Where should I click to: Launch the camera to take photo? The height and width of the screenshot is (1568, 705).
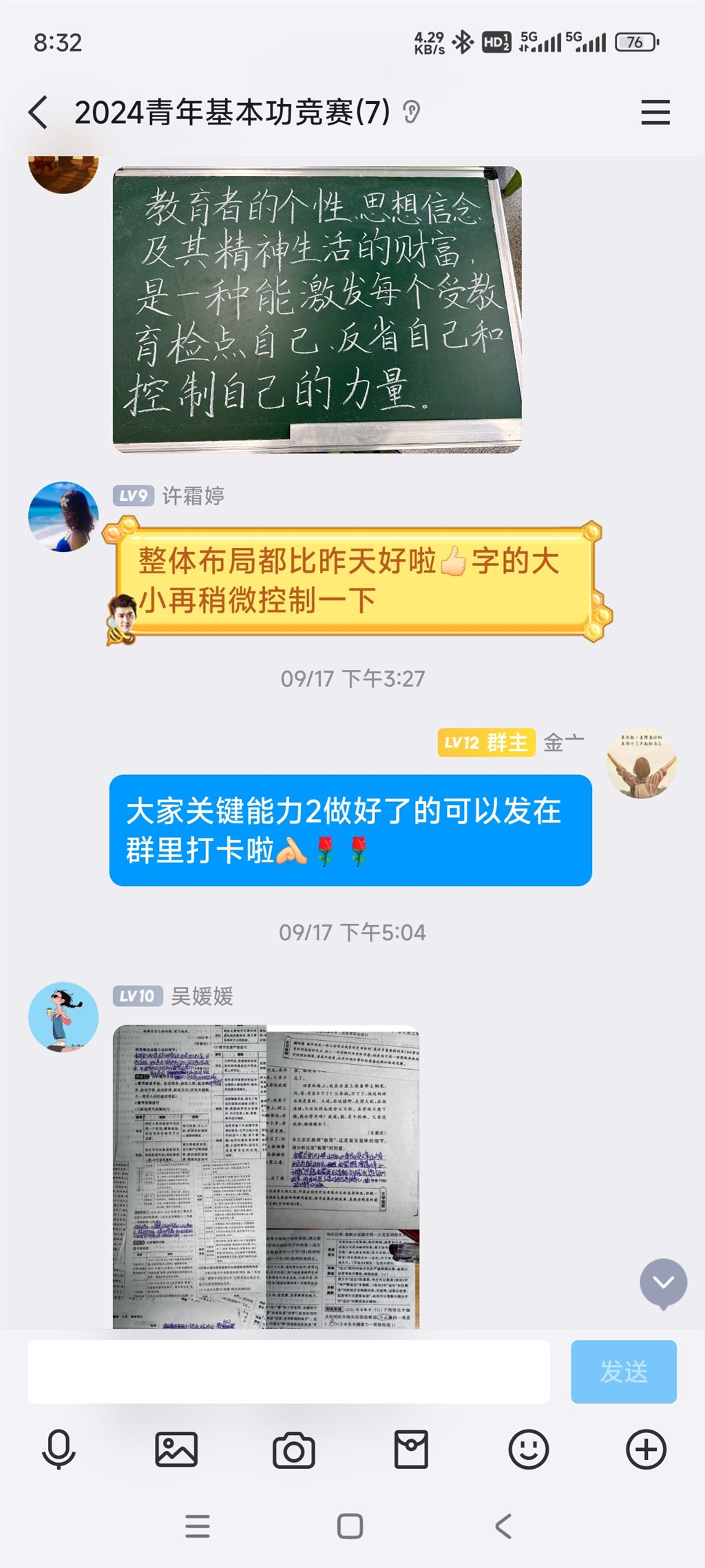294,1449
